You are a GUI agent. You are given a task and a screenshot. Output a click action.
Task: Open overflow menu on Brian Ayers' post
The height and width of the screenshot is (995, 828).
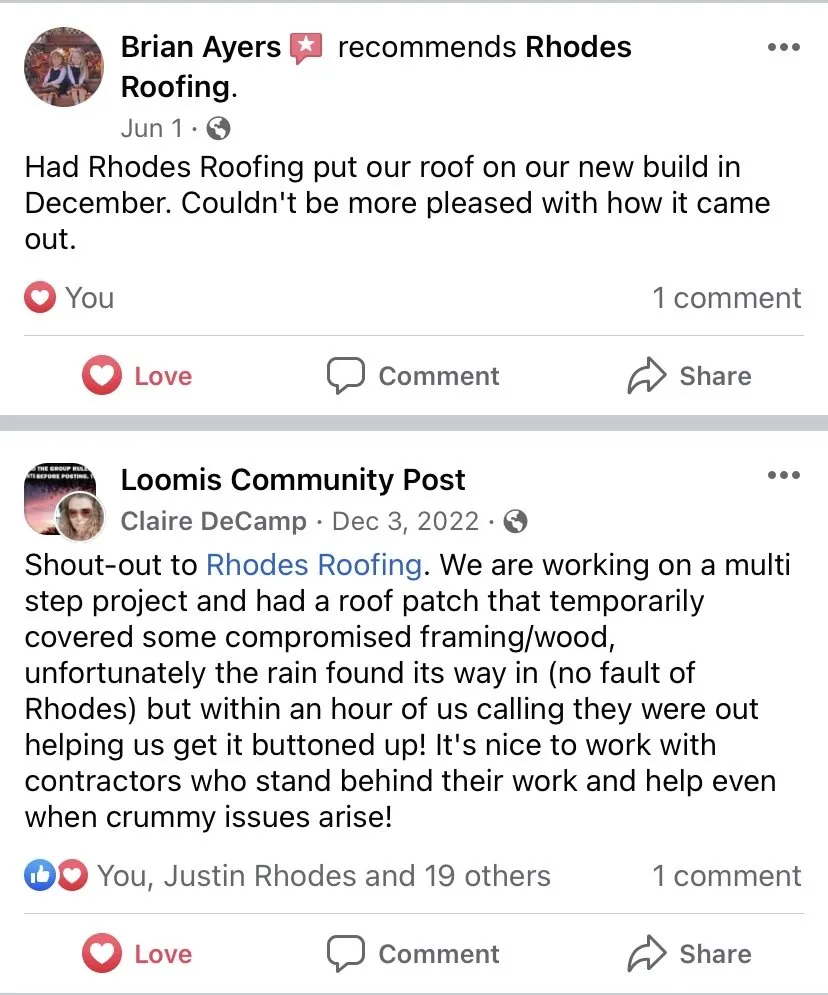pyautogui.click(x=783, y=47)
